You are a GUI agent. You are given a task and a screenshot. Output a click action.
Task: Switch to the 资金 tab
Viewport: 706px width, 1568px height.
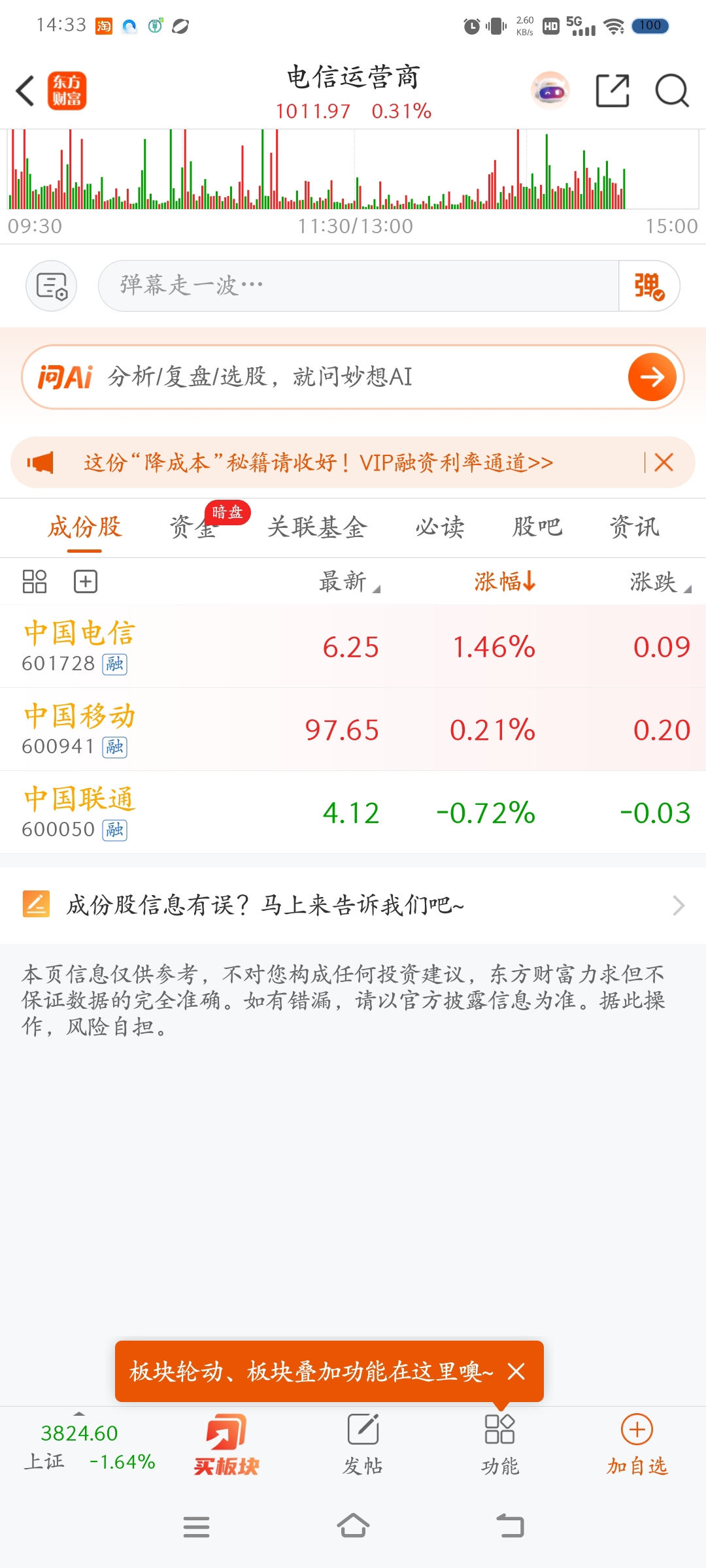pos(193,527)
